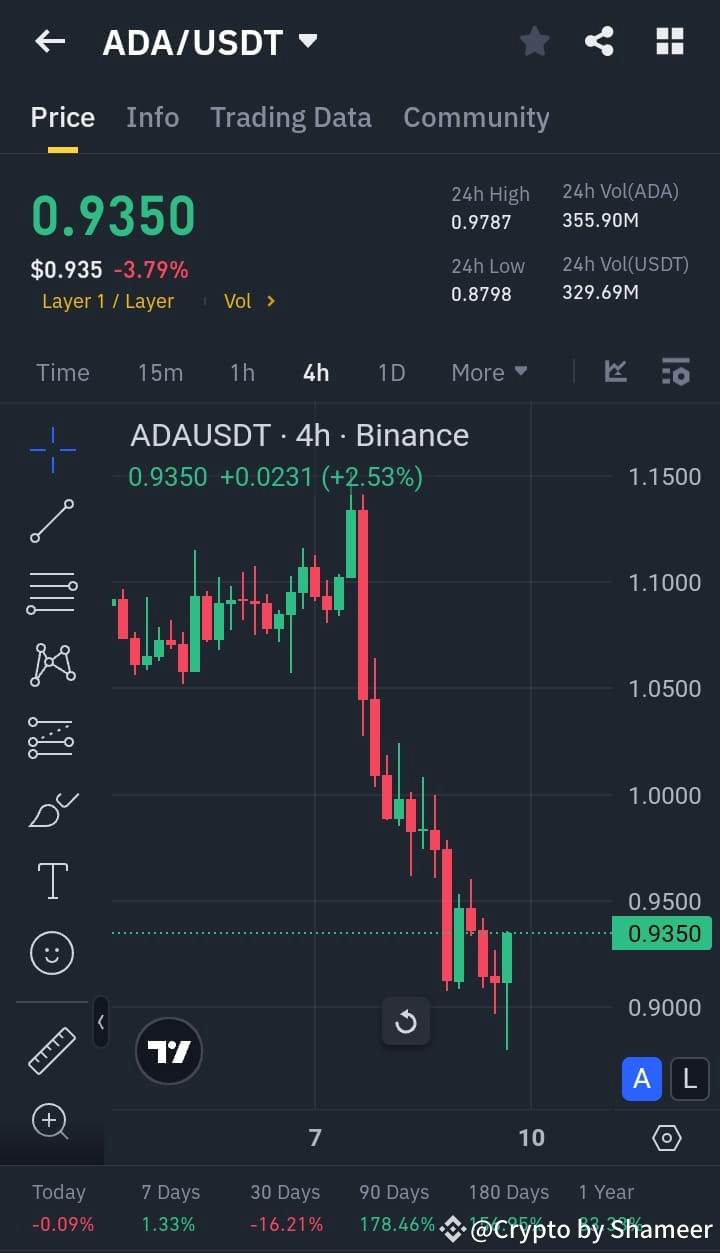
Task: Select the crosshair cursor tool
Action: (52, 450)
